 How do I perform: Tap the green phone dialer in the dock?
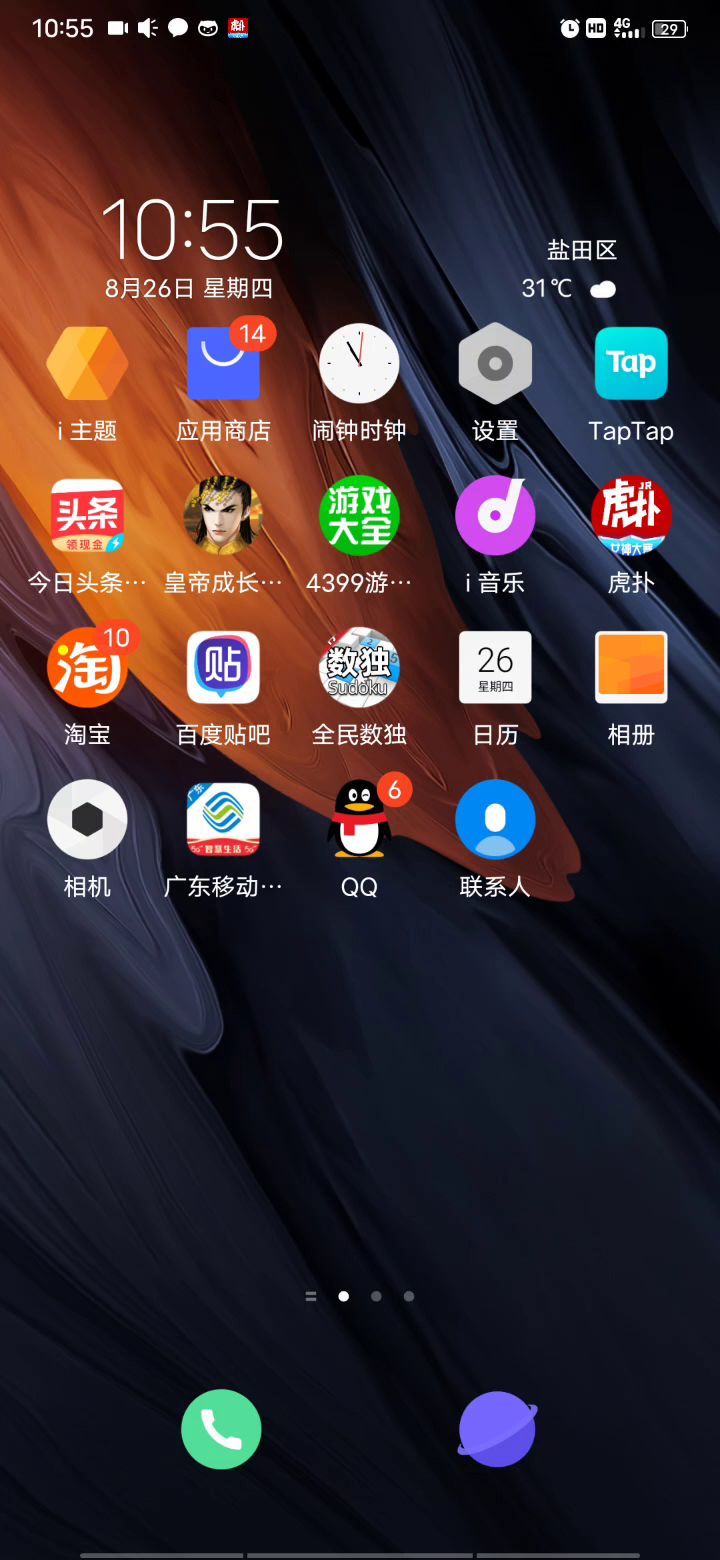point(221,1430)
